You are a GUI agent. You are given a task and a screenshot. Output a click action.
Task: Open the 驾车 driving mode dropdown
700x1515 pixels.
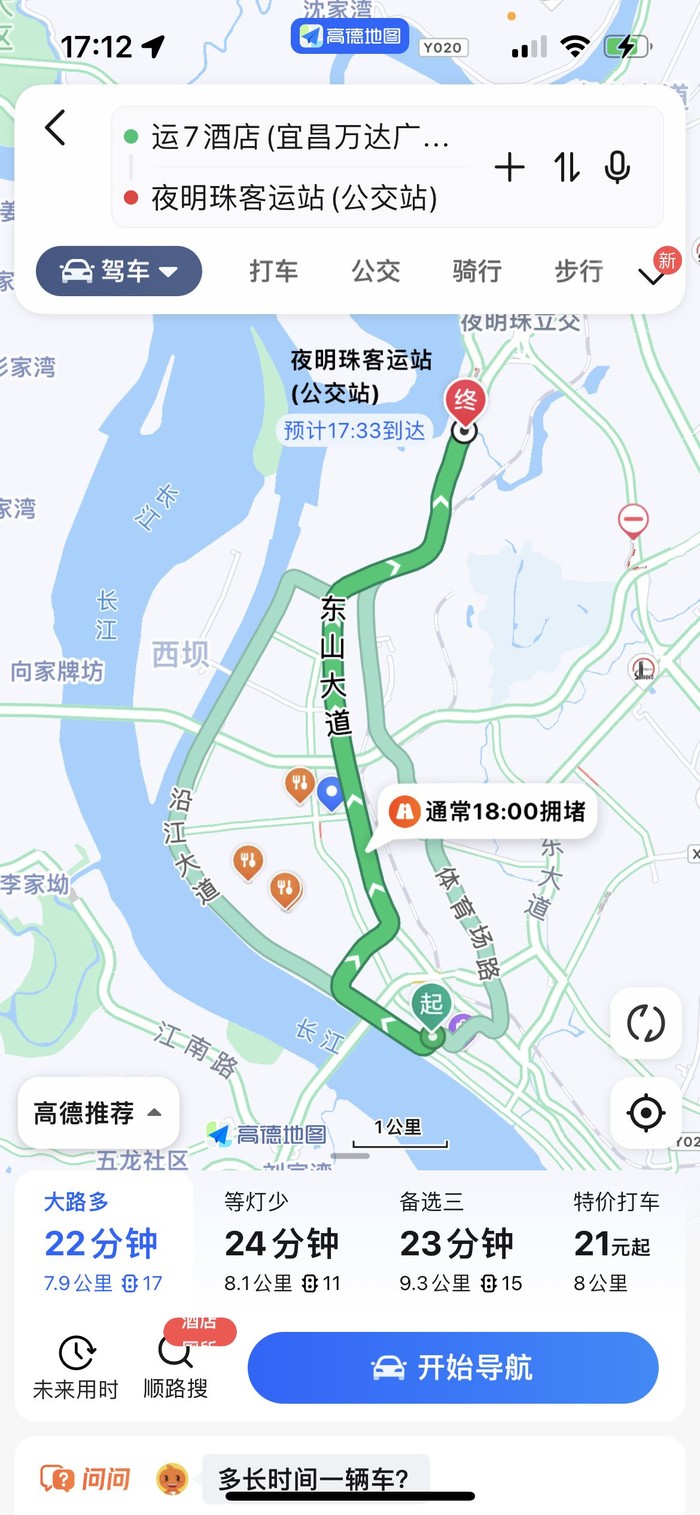click(x=119, y=271)
